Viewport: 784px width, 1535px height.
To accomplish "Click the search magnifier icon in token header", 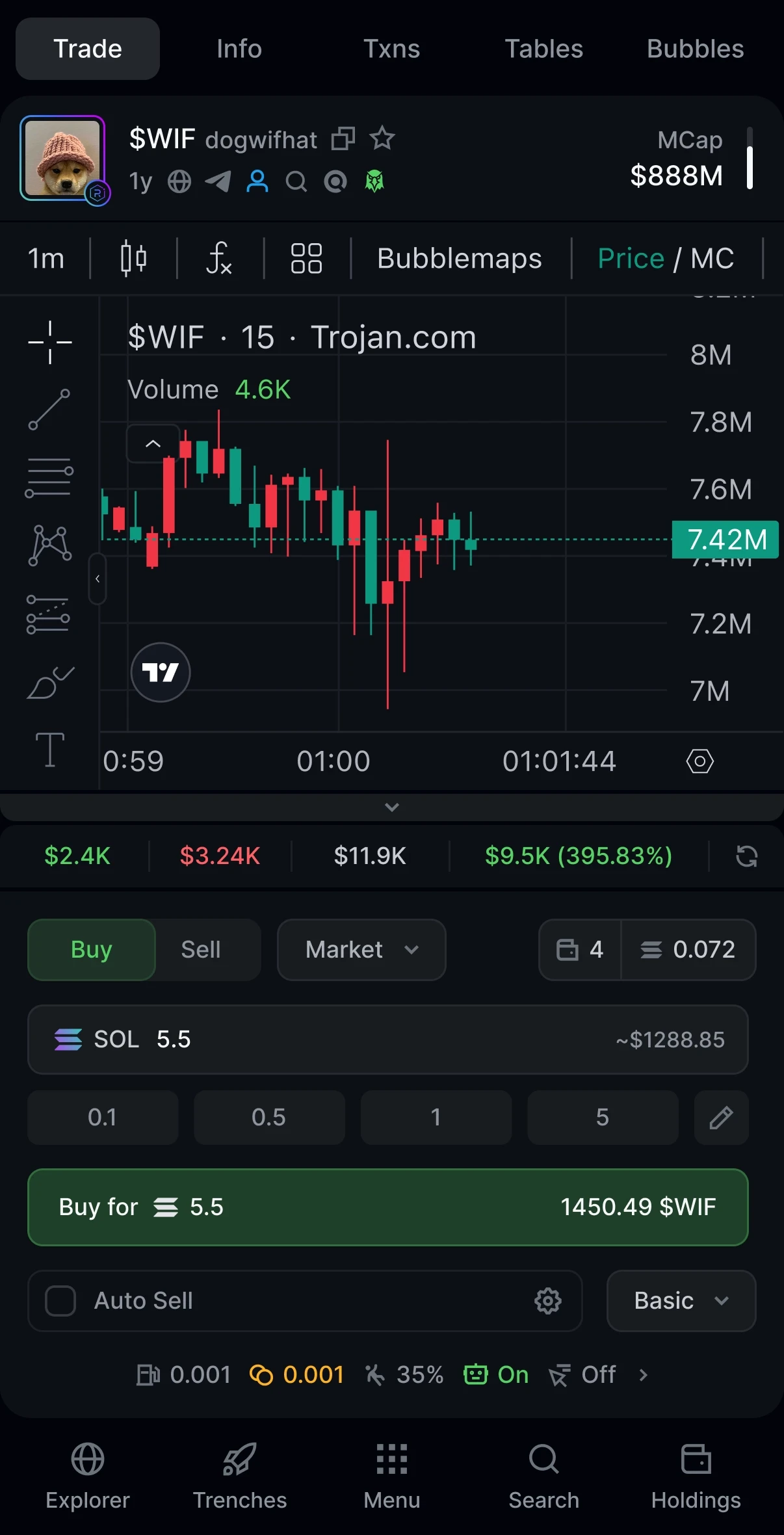I will 296,181.
